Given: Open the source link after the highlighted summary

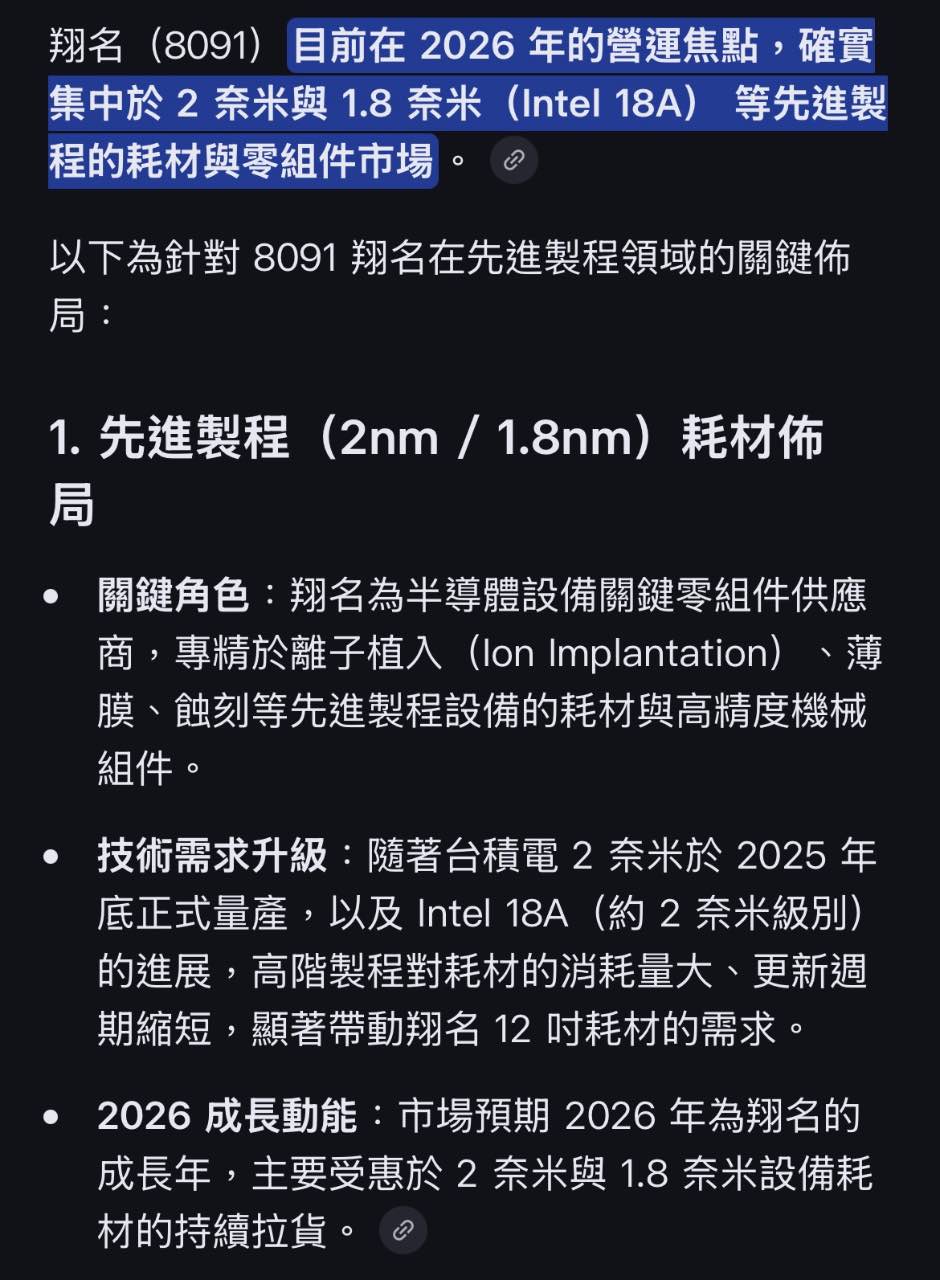Looking at the screenshot, I should click(514, 160).
